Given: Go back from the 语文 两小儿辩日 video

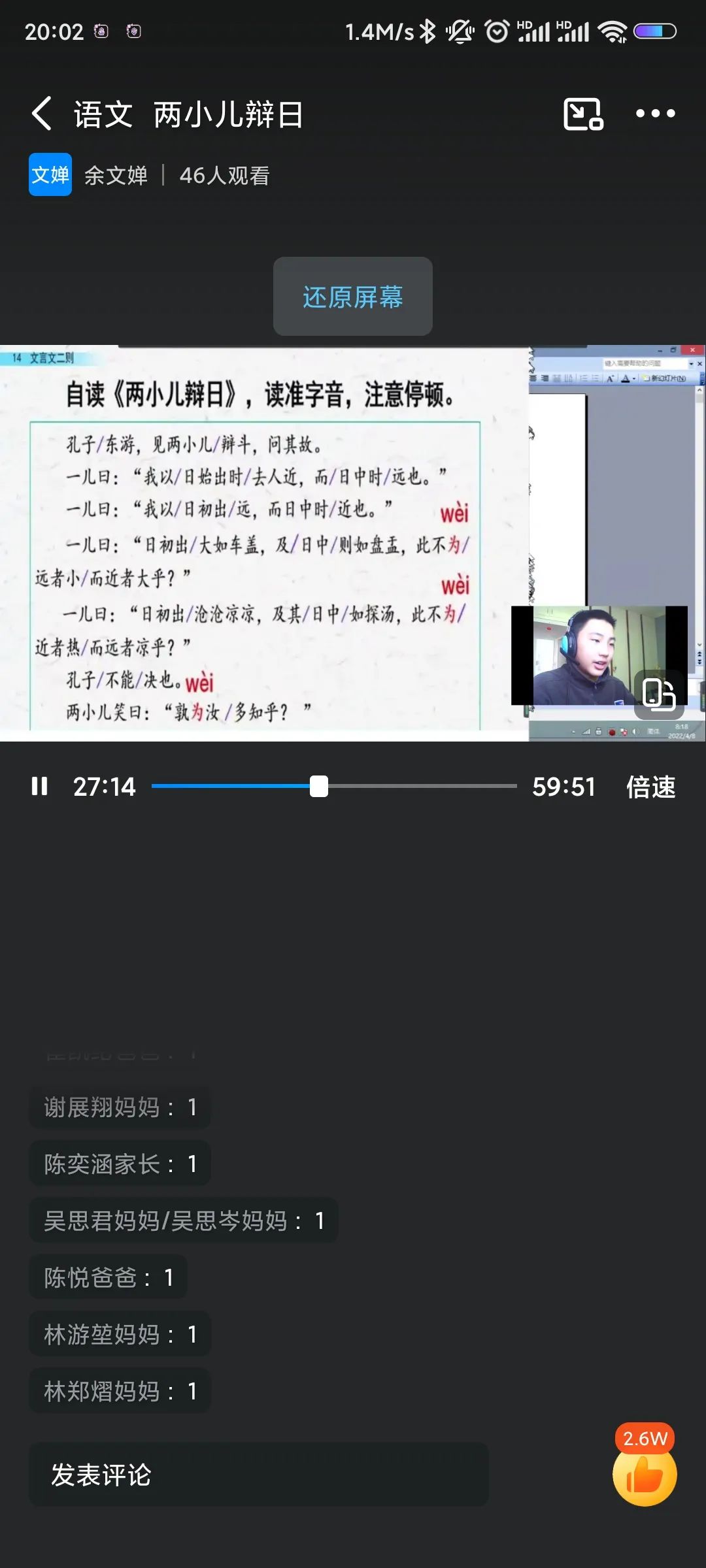Looking at the screenshot, I should (x=42, y=114).
